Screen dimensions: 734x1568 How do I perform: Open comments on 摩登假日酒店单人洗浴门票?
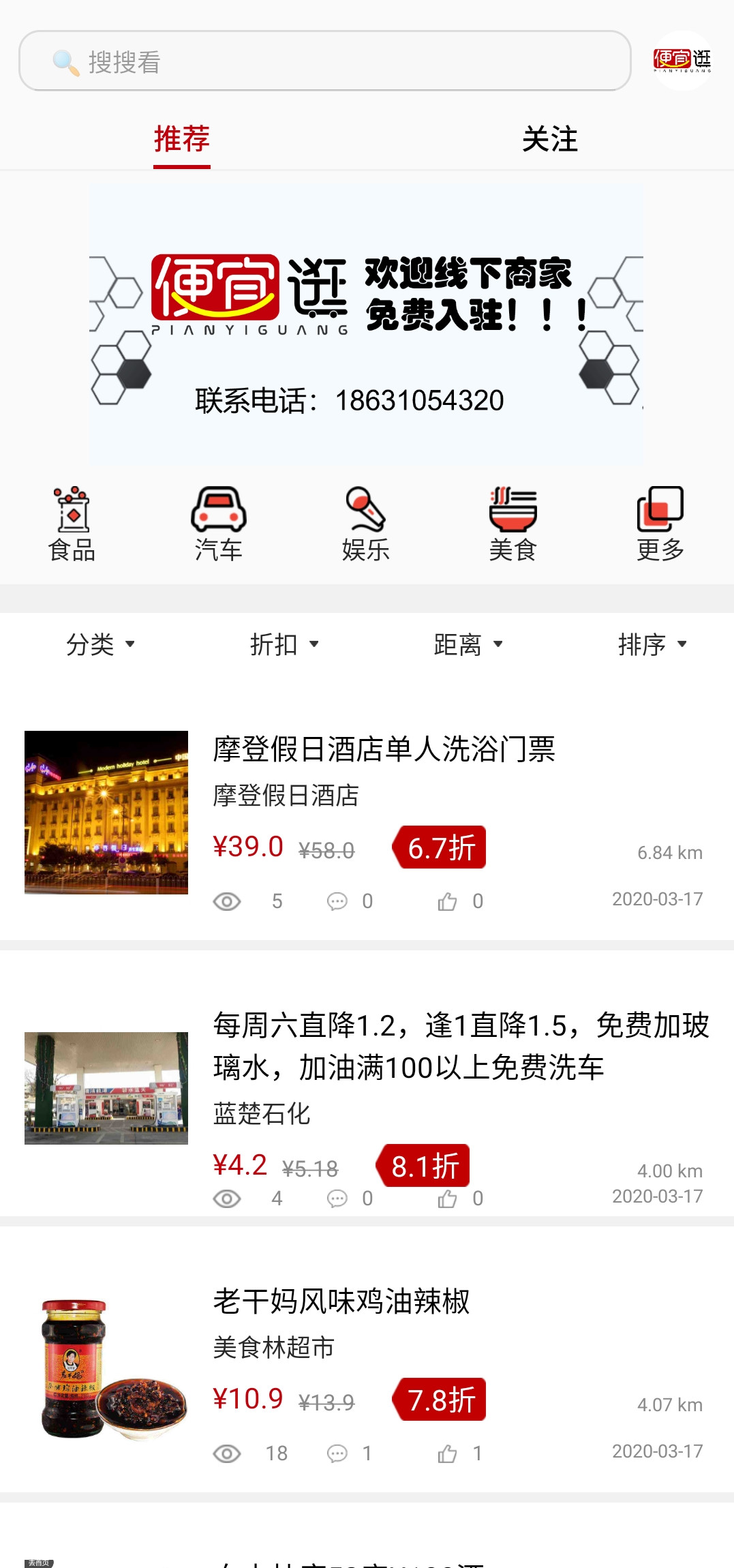pos(337,902)
